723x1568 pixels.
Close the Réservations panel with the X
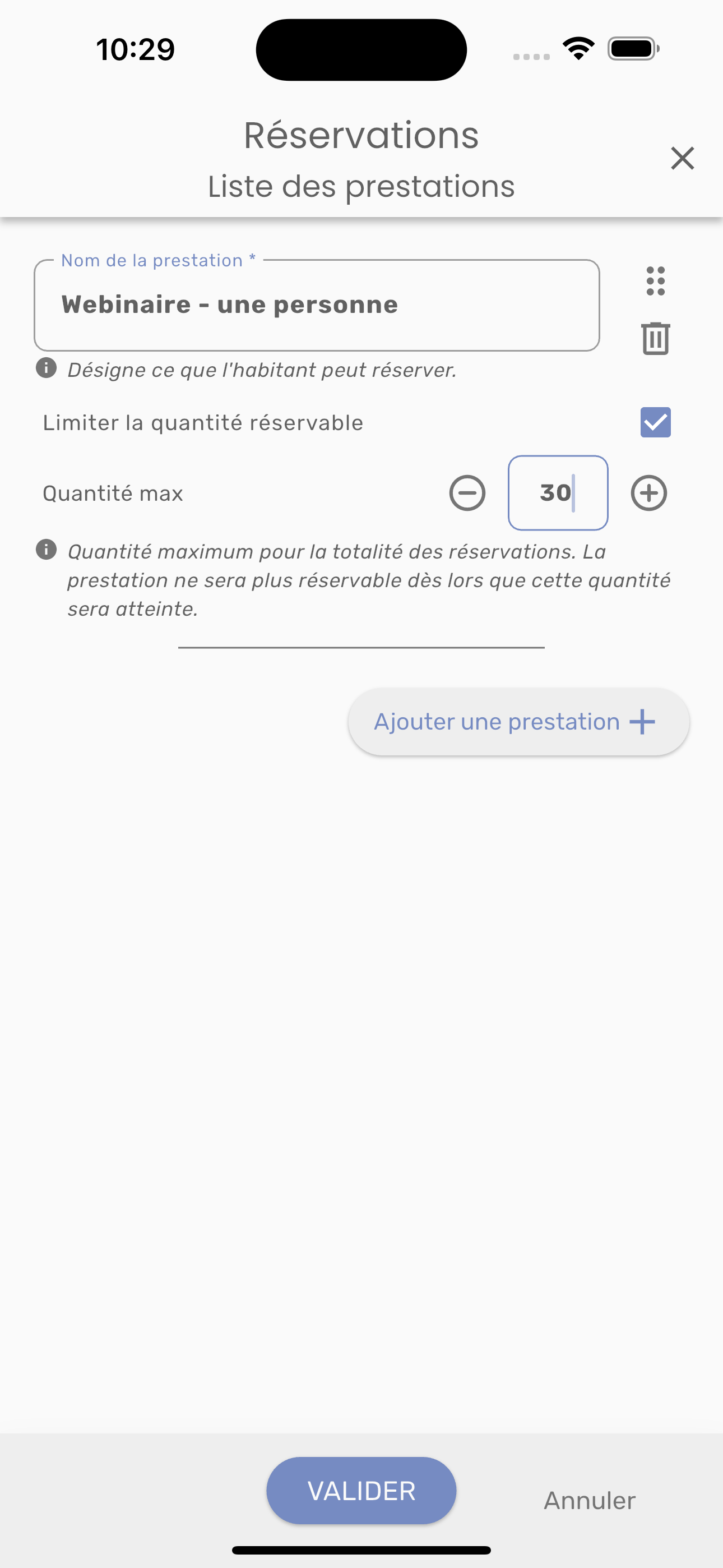(x=682, y=158)
